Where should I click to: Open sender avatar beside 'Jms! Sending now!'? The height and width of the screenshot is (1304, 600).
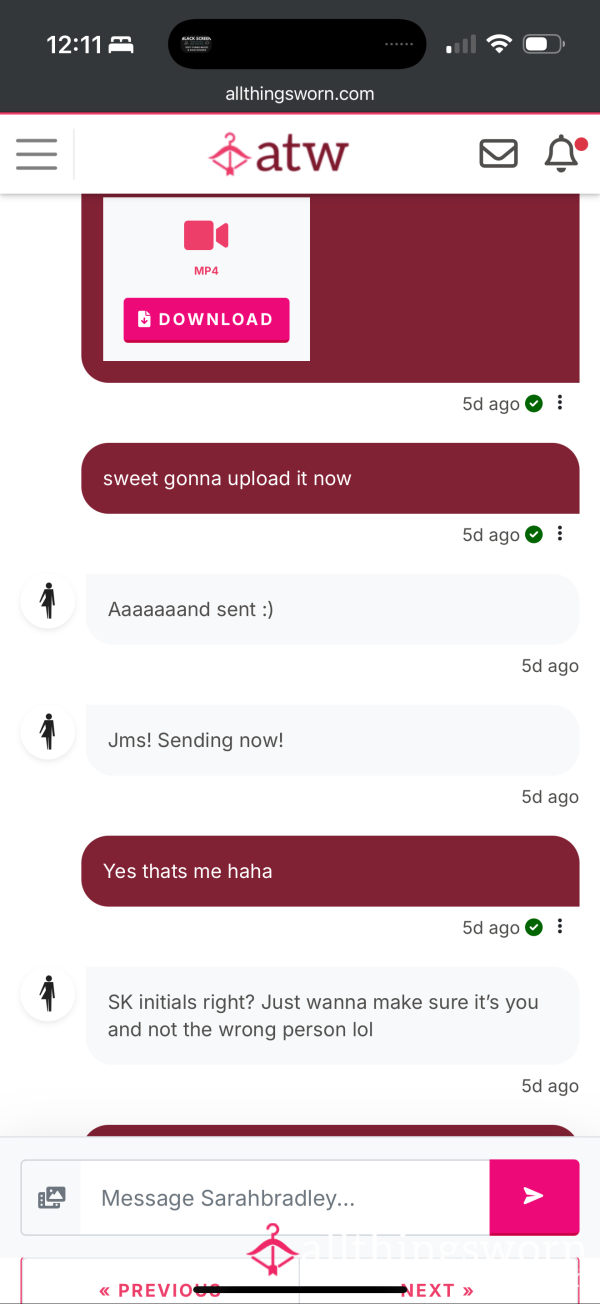(47, 732)
